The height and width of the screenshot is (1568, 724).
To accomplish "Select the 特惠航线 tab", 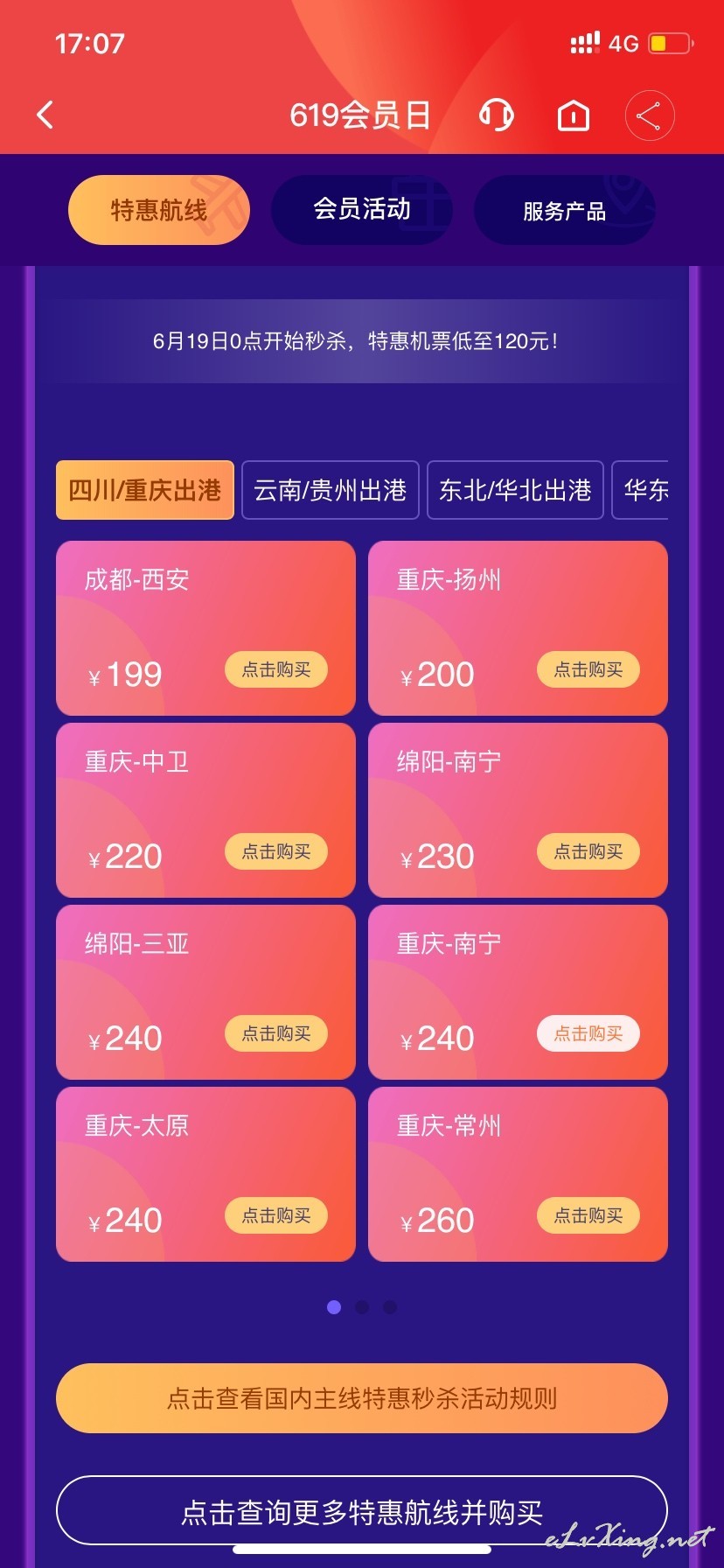I will [159, 210].
